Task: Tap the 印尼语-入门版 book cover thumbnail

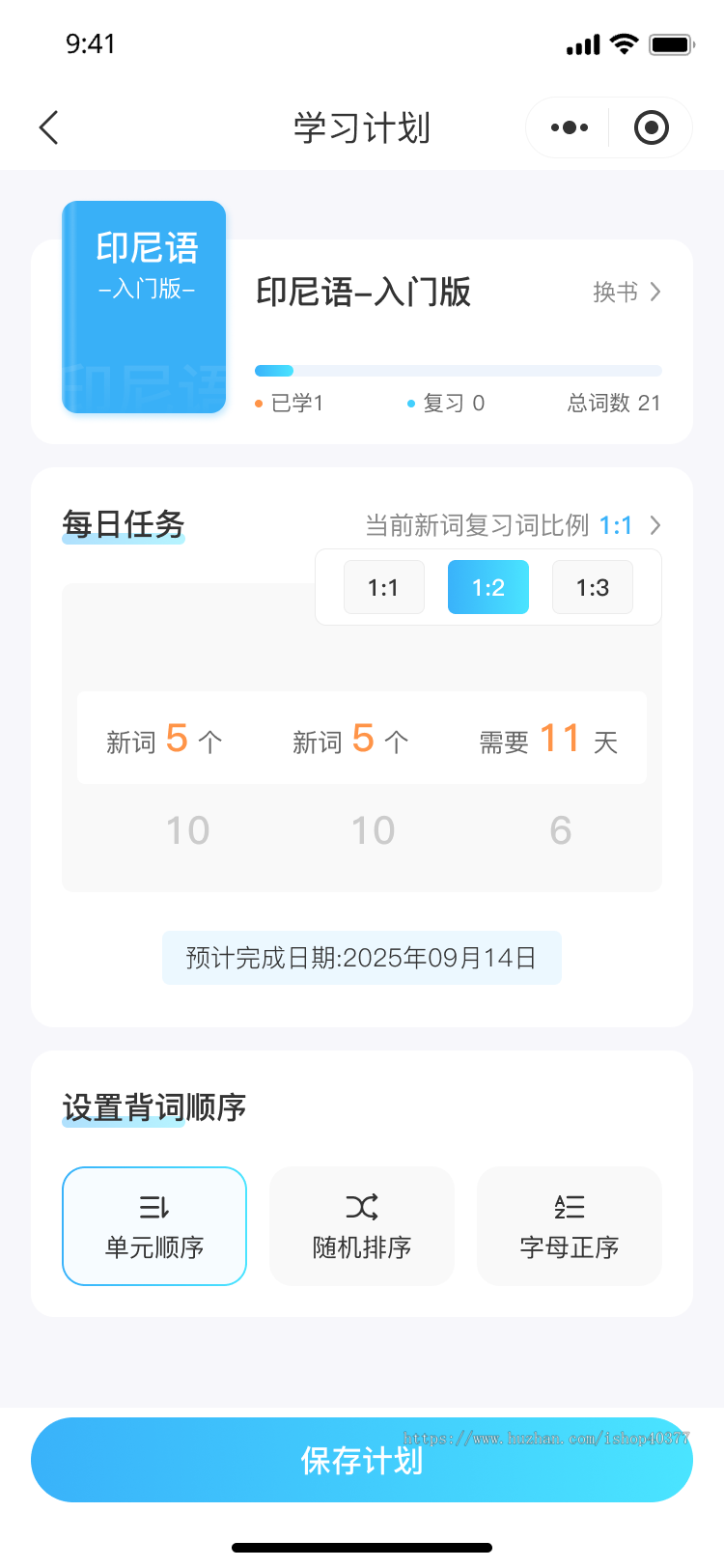Action: click(143, 307)
